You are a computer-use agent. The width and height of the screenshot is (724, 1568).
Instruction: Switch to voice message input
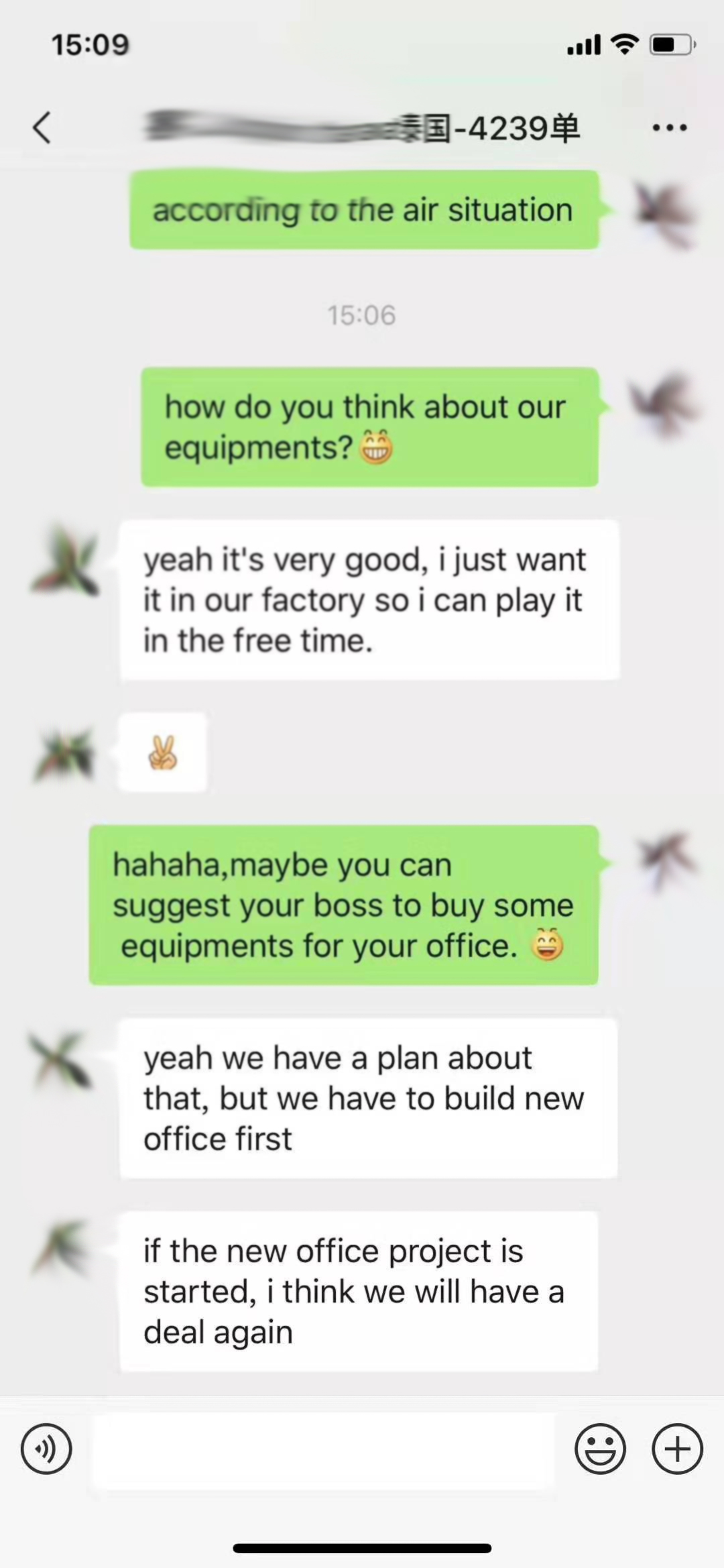coord(46,1449)
